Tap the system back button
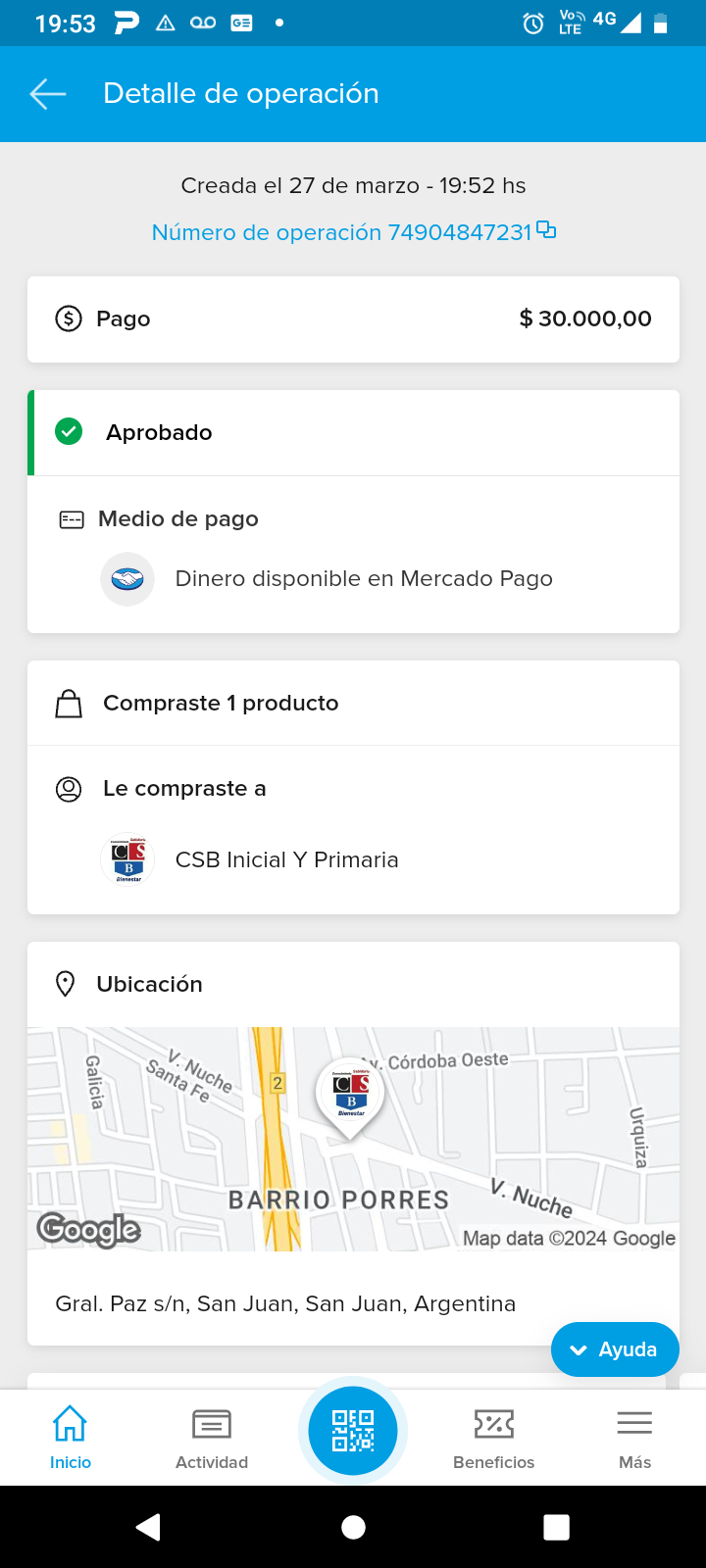Screen dimensions: 706x1568 tap(149, 1527)
